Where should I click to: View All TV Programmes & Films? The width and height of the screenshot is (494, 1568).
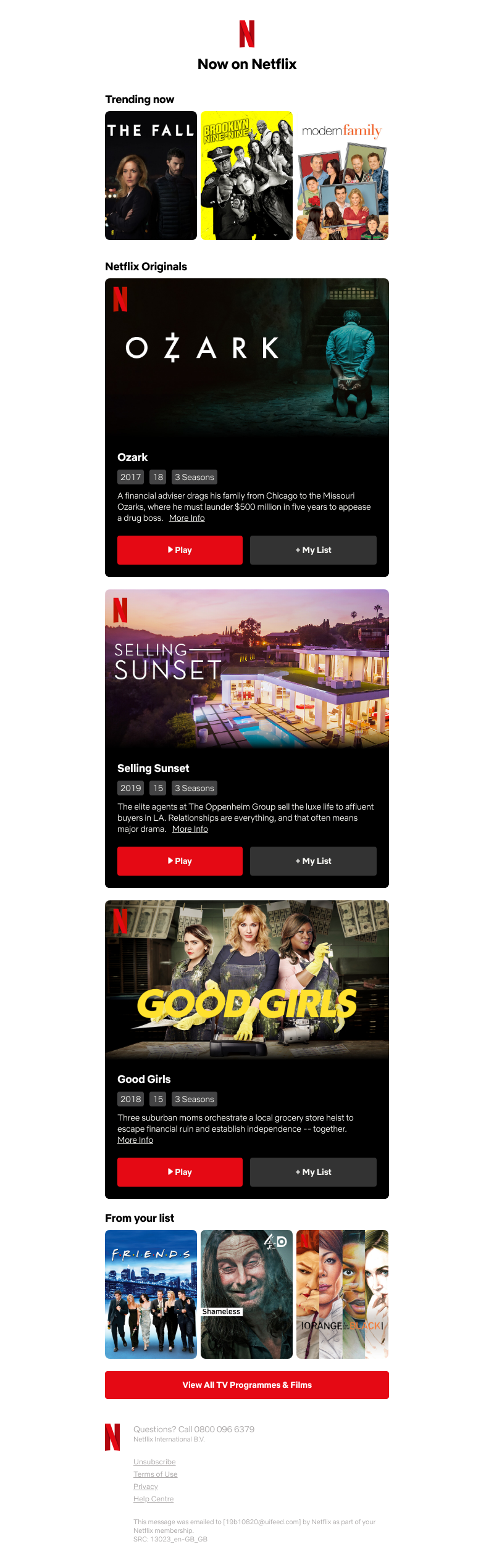[x=247, y=1385]
